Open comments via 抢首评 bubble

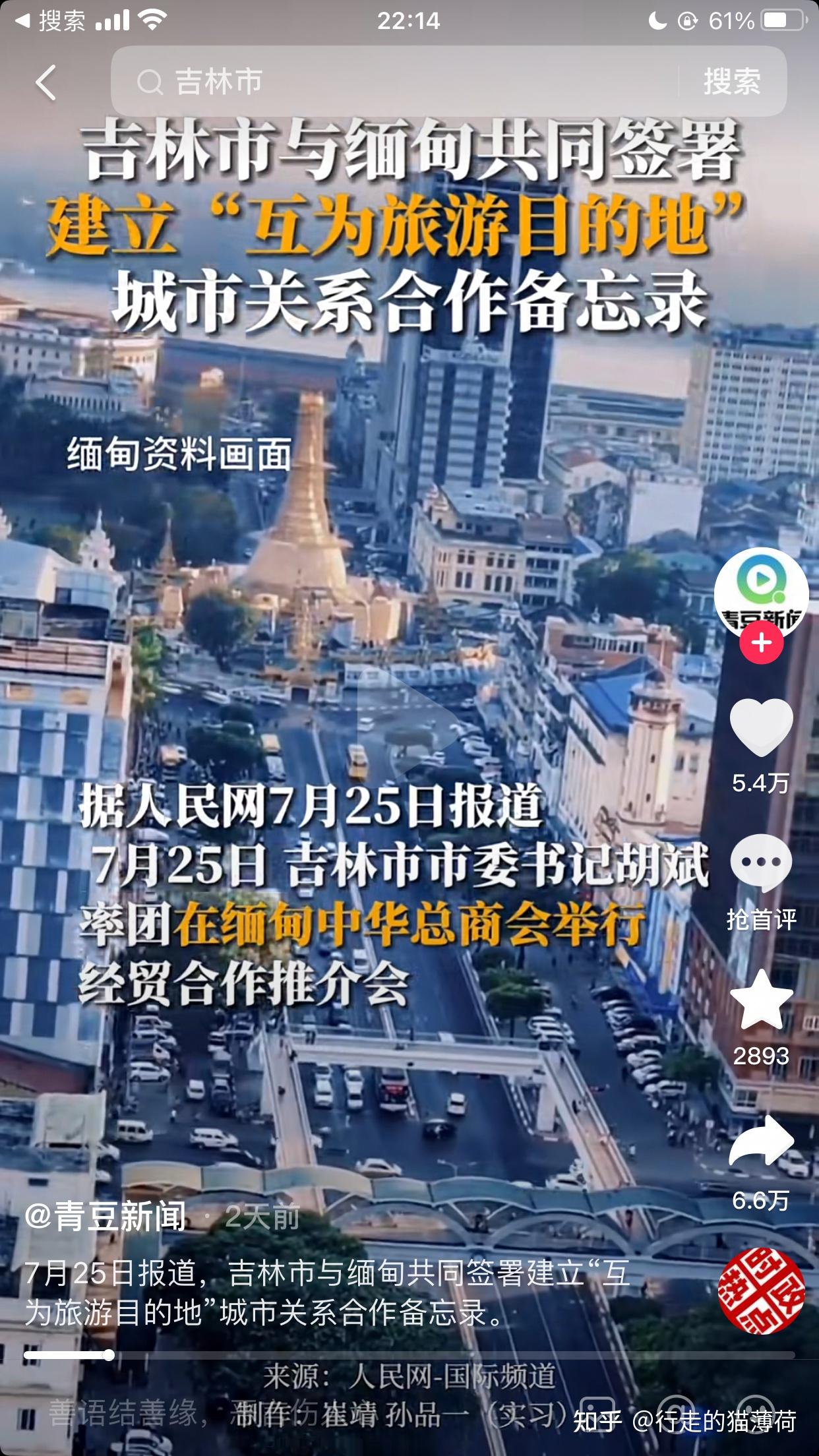[x=761, y=864]
